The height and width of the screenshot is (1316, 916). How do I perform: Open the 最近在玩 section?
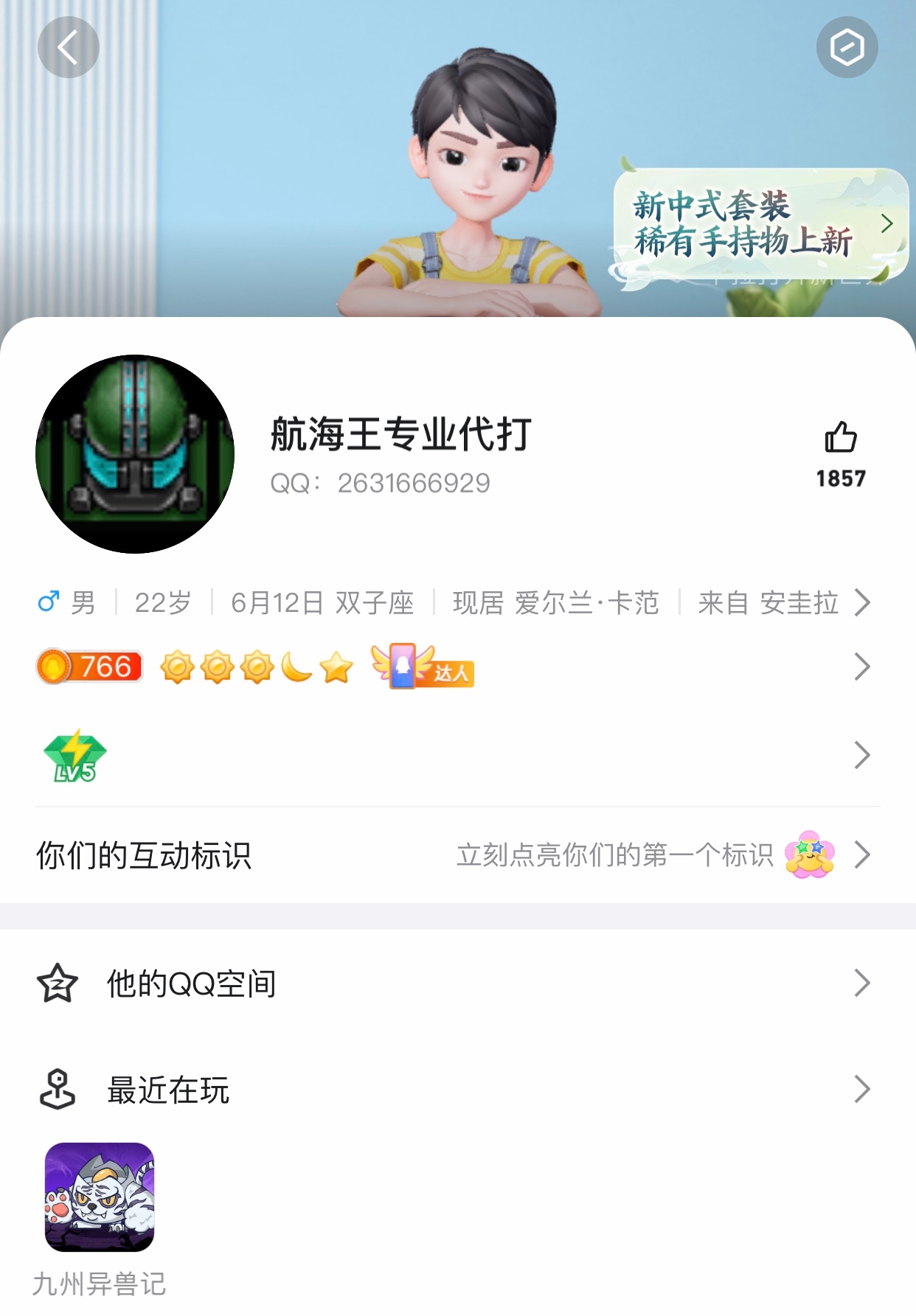point(457,1090)
